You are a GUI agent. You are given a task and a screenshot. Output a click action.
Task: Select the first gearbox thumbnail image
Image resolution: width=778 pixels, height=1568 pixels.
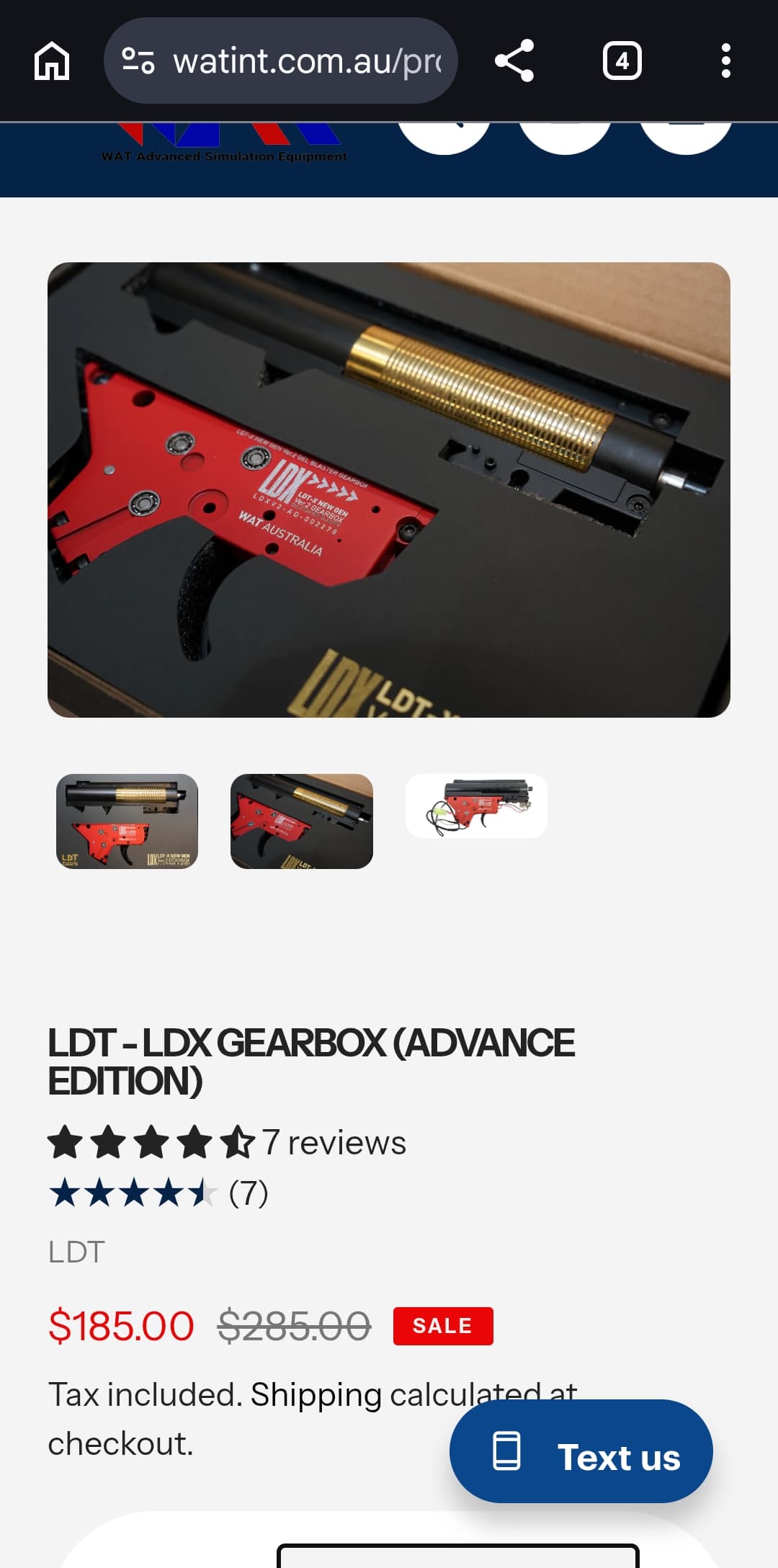click(127, 821)
